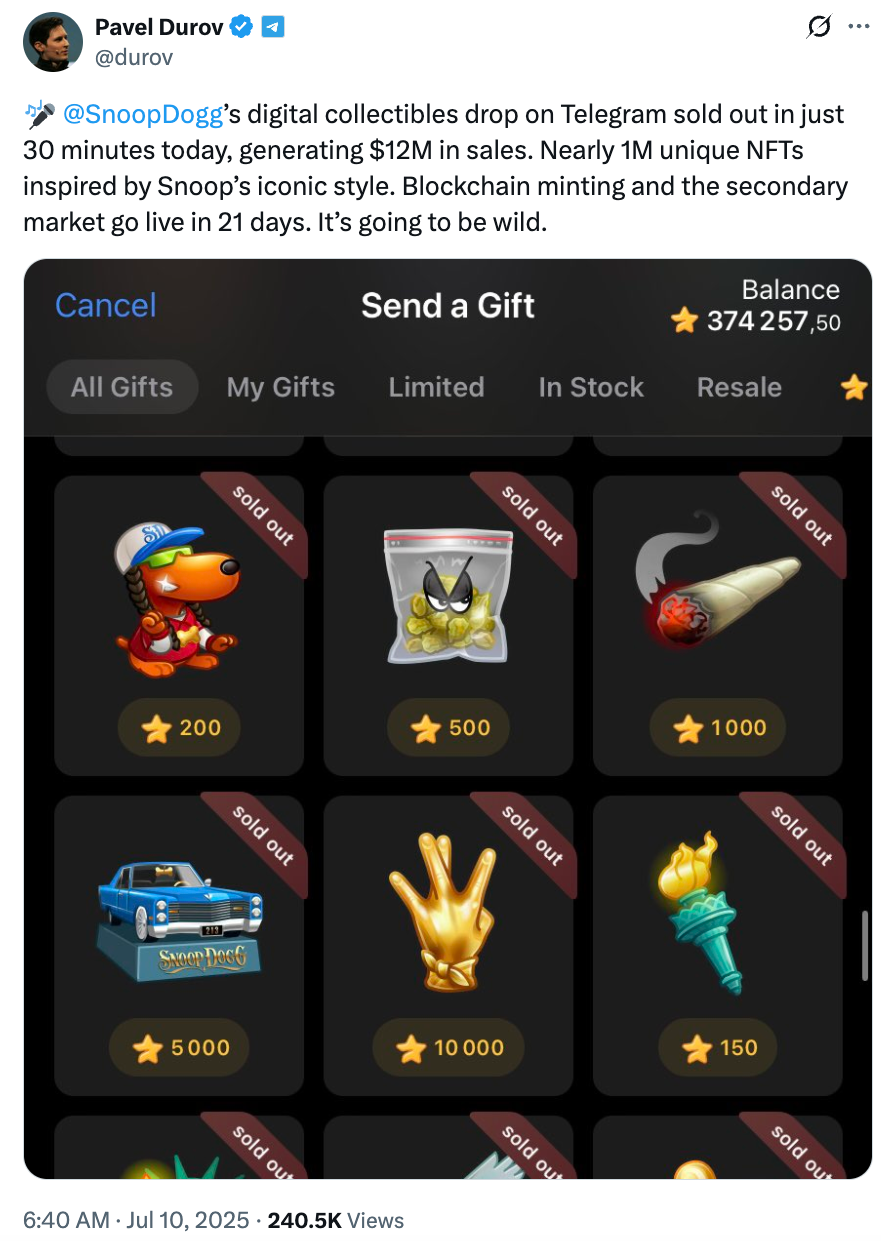Open Pavel Durov's profile picture
The width and height of the screenshot is (882, 1242).
(x=51, y=43)
